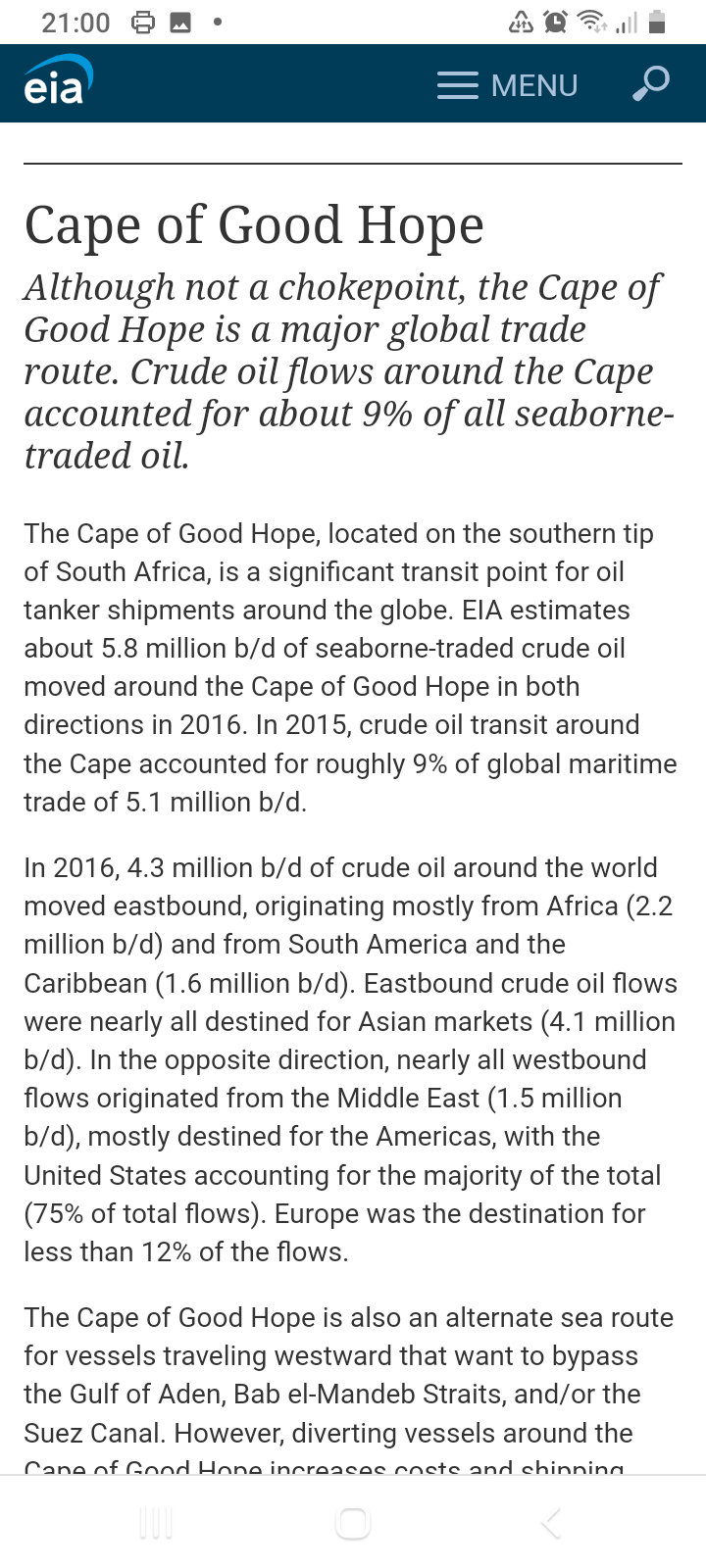Tap the system home button
706x1568 pixels.
pyautogui.click(x=353, y=1523)
